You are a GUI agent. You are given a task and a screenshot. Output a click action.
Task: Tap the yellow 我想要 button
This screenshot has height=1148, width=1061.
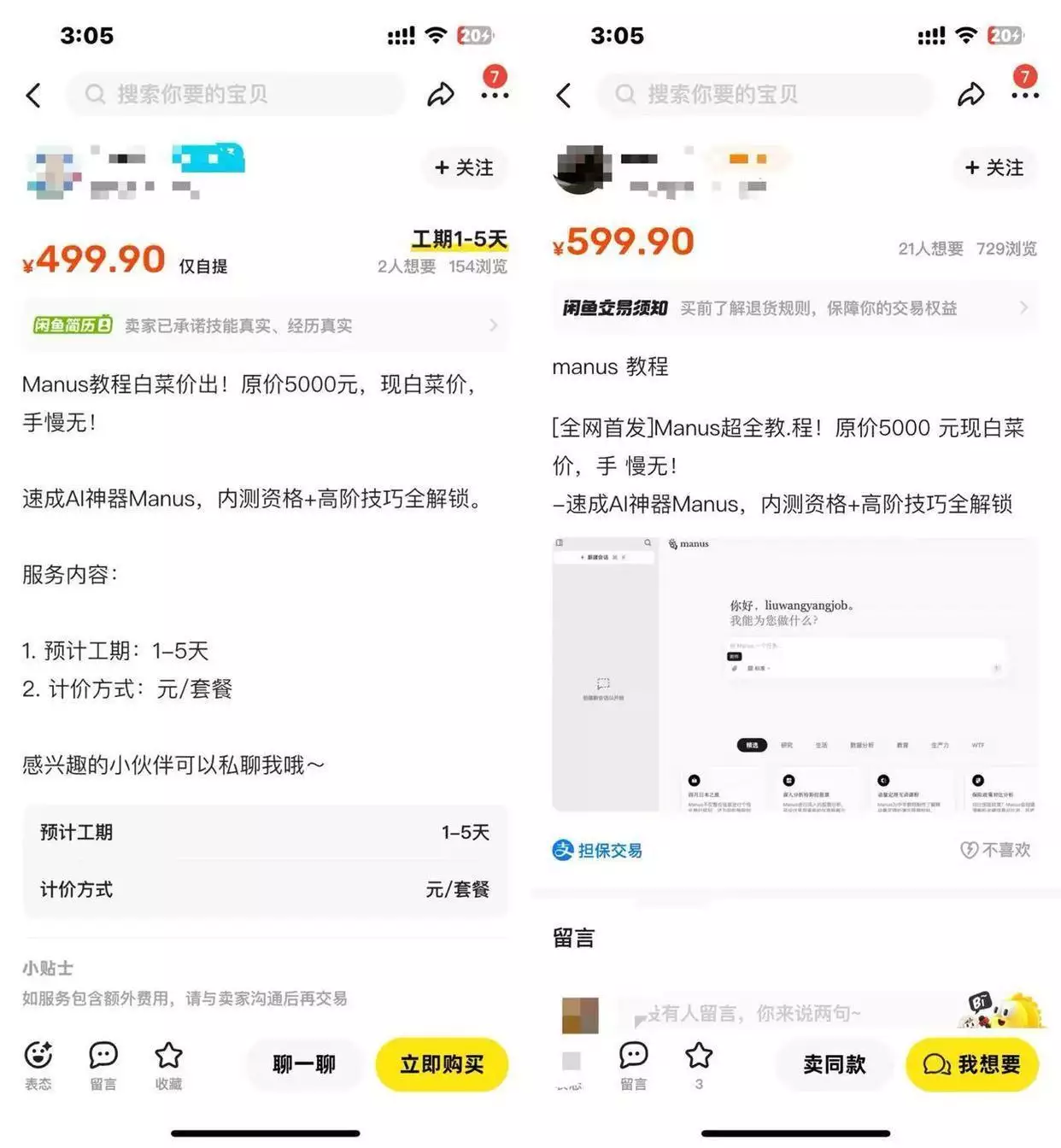(x=971, y=1064)
